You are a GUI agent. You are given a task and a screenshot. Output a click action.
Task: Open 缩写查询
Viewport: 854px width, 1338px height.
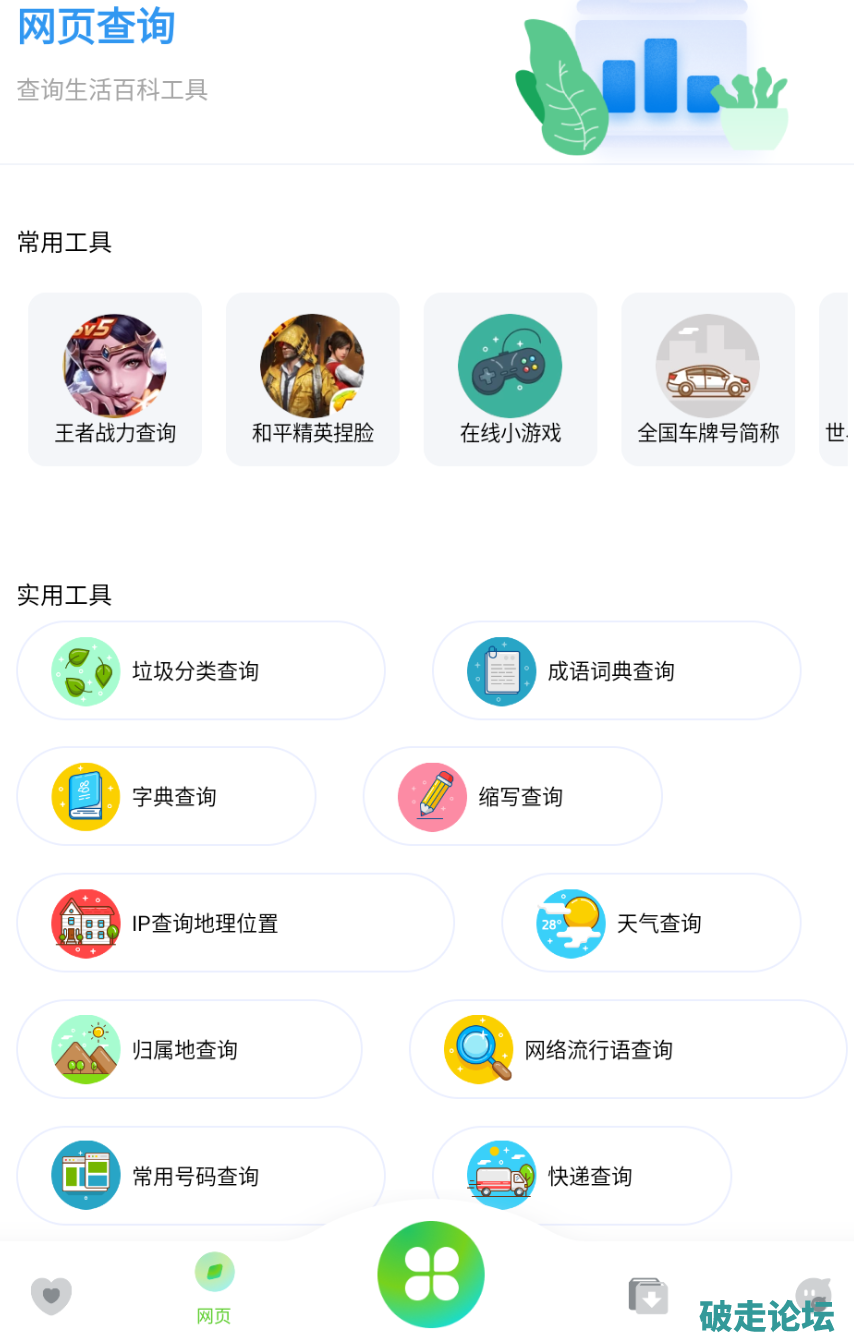512,797
